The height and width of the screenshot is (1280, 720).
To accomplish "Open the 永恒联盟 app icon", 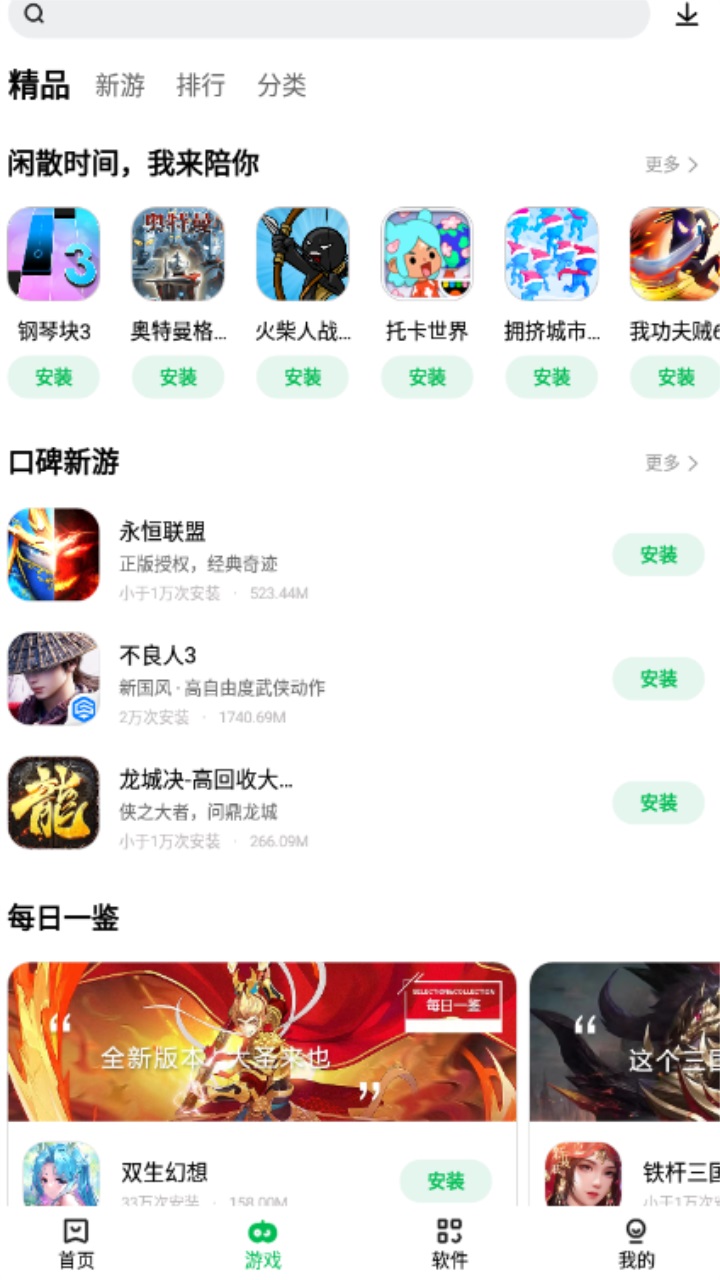I will pos(54,555).
